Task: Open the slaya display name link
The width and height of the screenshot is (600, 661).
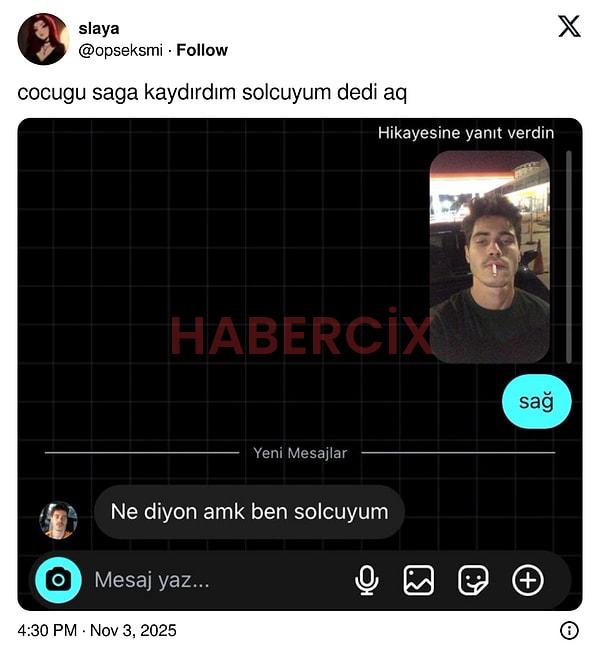Action: point(98,29)
